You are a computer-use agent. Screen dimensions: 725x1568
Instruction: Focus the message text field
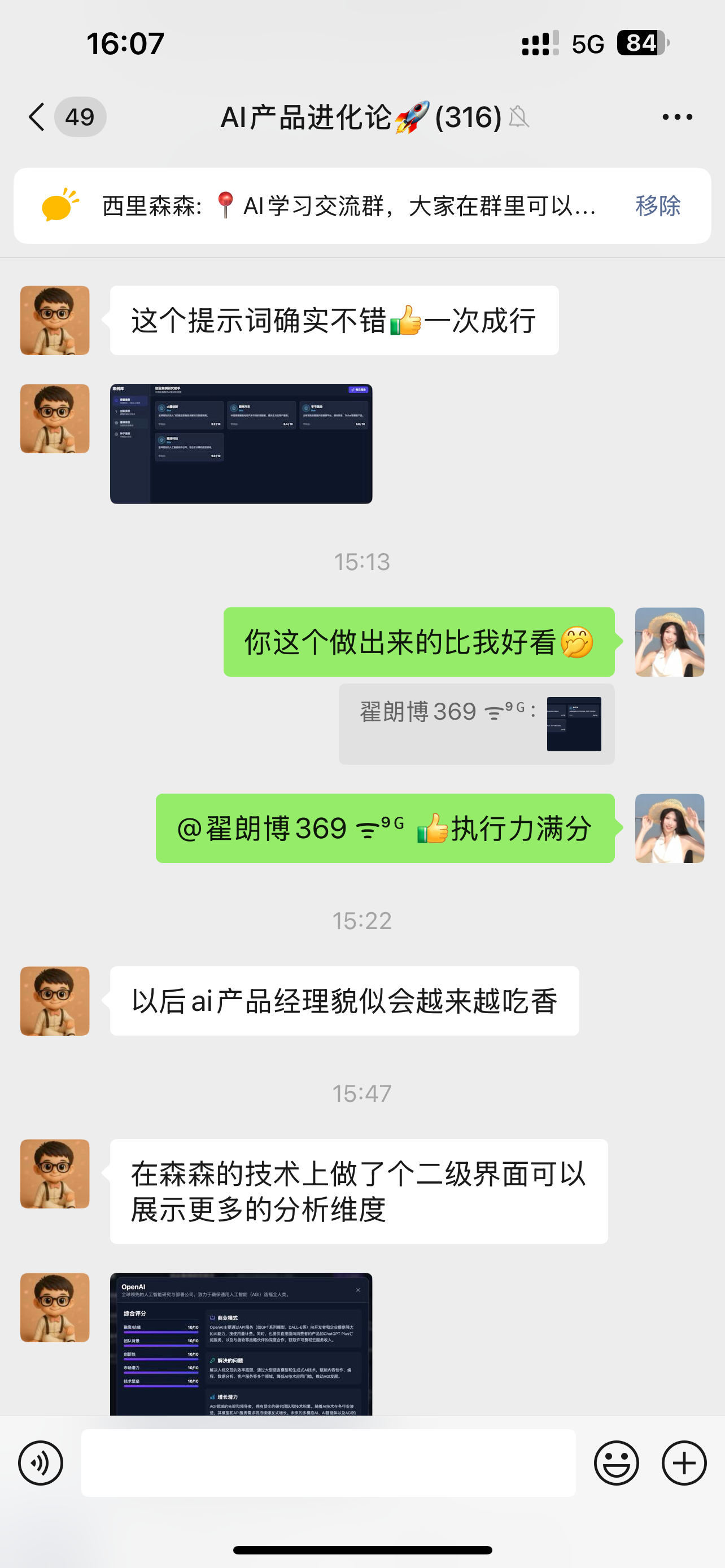click(328, 1462)
